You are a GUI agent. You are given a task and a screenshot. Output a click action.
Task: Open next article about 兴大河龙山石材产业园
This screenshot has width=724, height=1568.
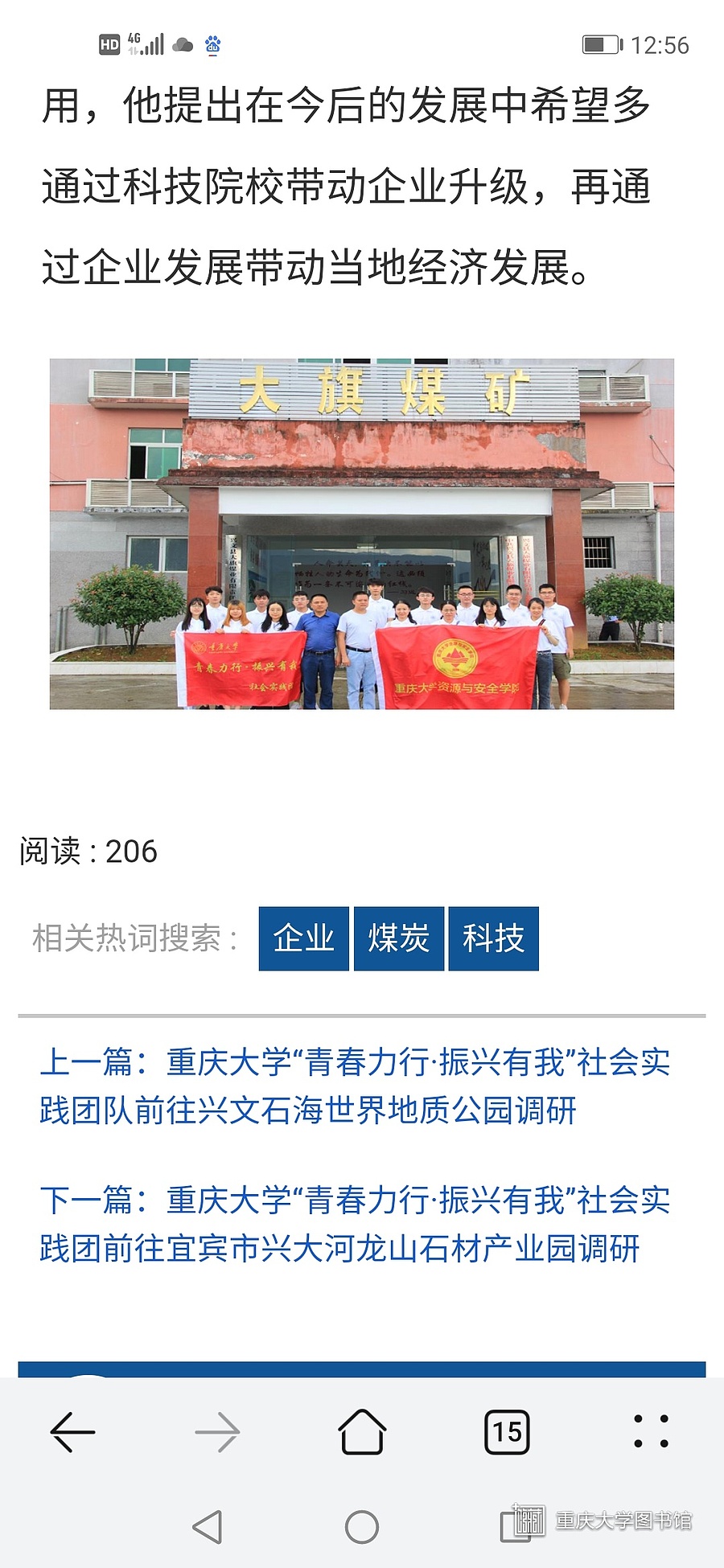click(354, 1224)
